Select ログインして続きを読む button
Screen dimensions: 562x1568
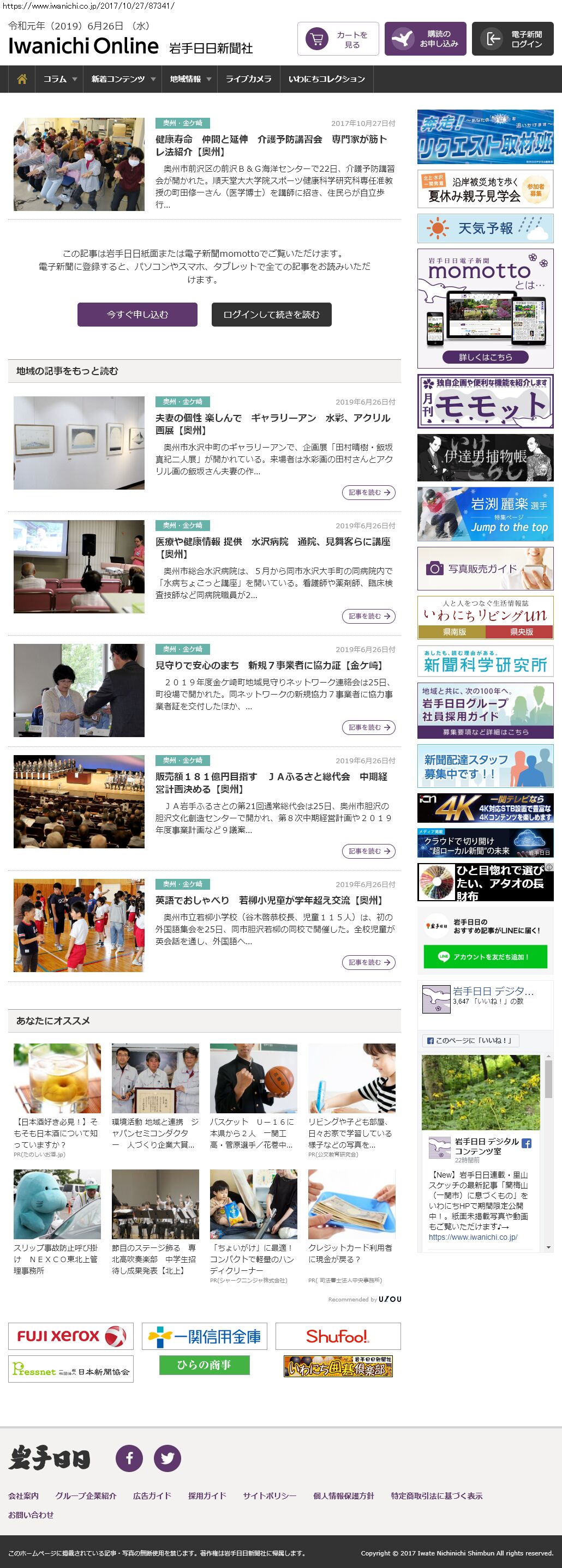pos(271,315)
